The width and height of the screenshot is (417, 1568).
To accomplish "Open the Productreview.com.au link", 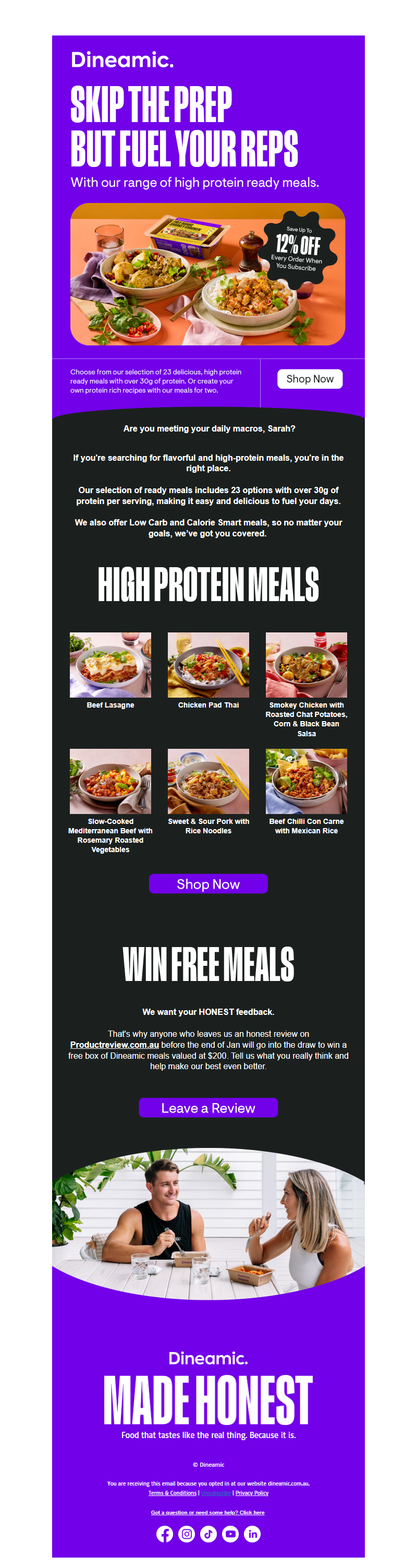I will pos(114,1045).
